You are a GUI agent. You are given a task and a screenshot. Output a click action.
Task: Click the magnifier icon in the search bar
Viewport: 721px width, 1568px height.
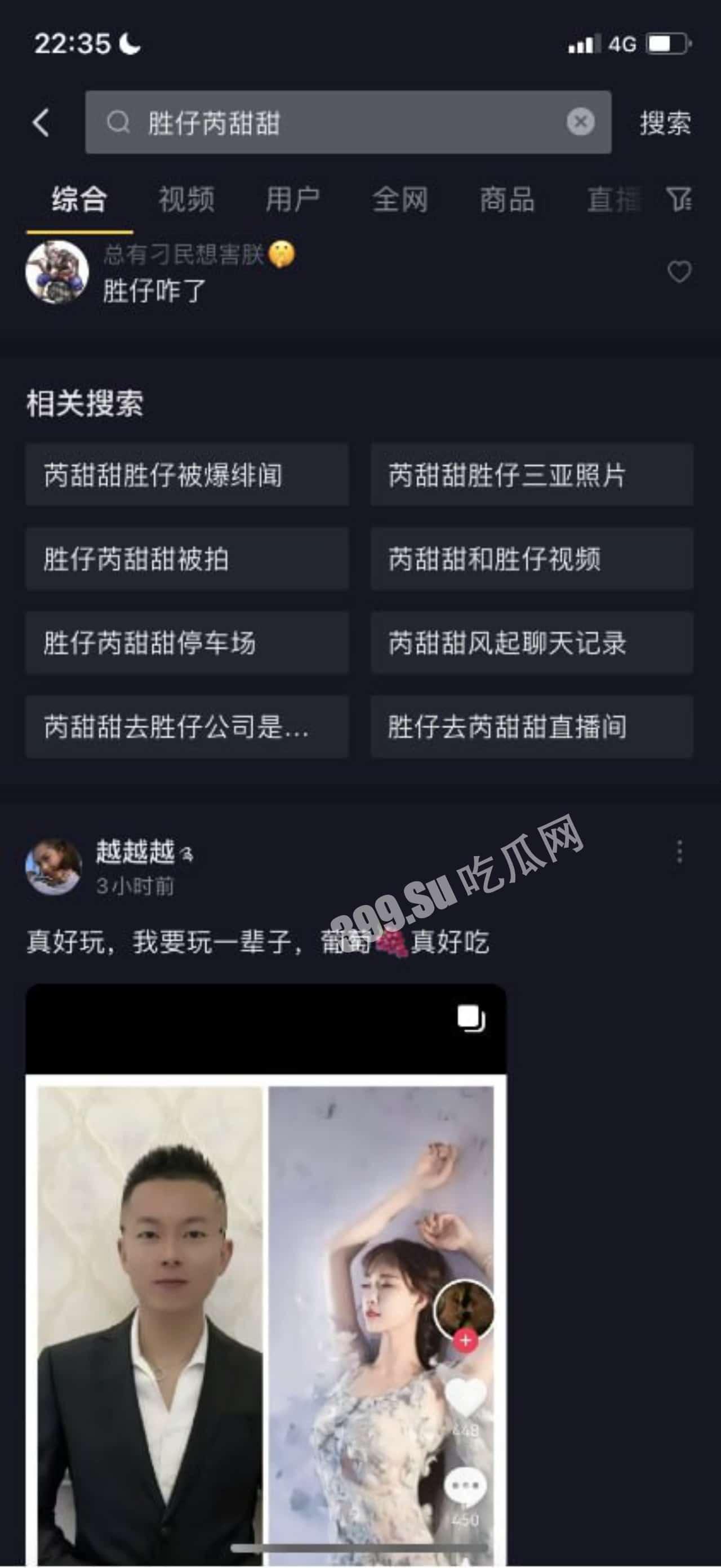pos(119,122)
